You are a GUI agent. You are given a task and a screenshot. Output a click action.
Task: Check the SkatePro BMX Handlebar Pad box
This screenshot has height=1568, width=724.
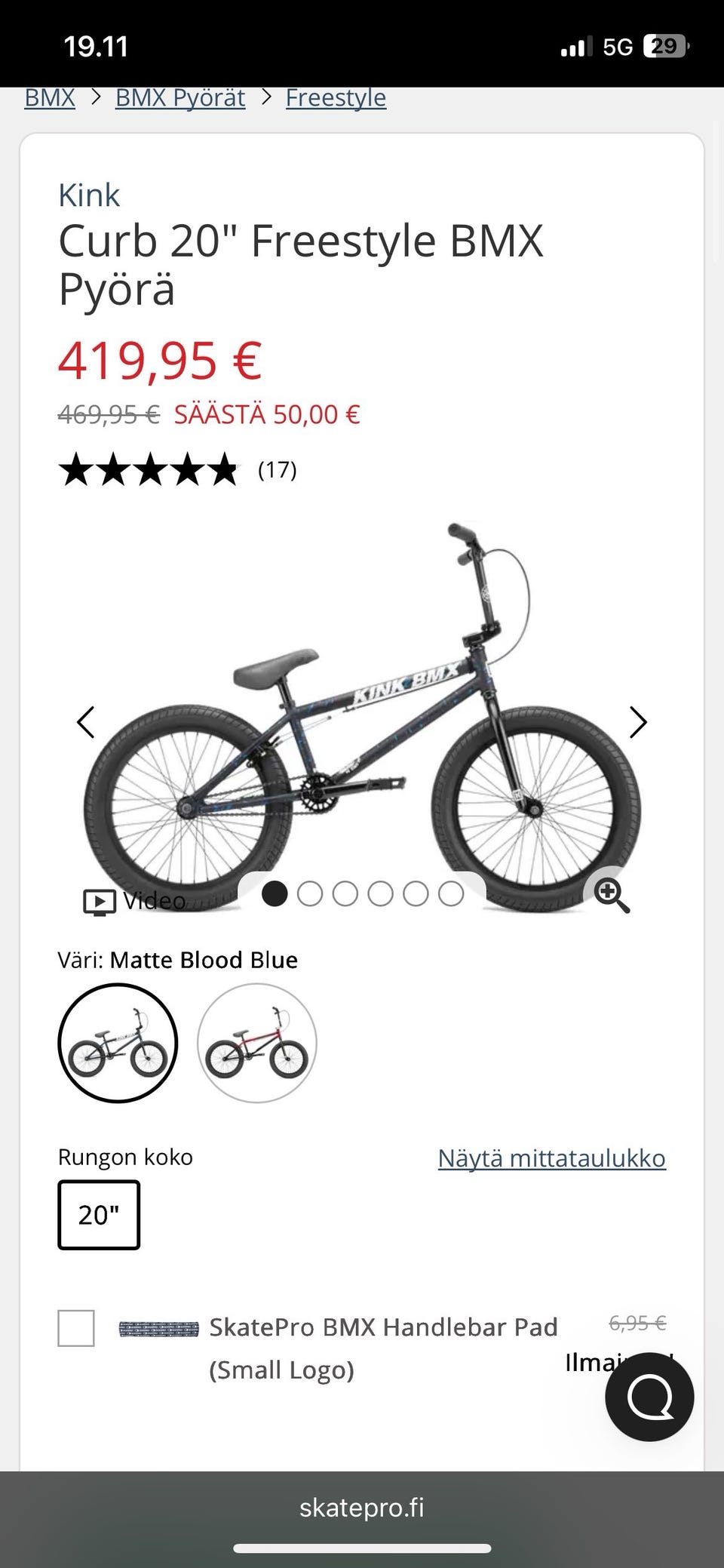[x=76, y=1328]
